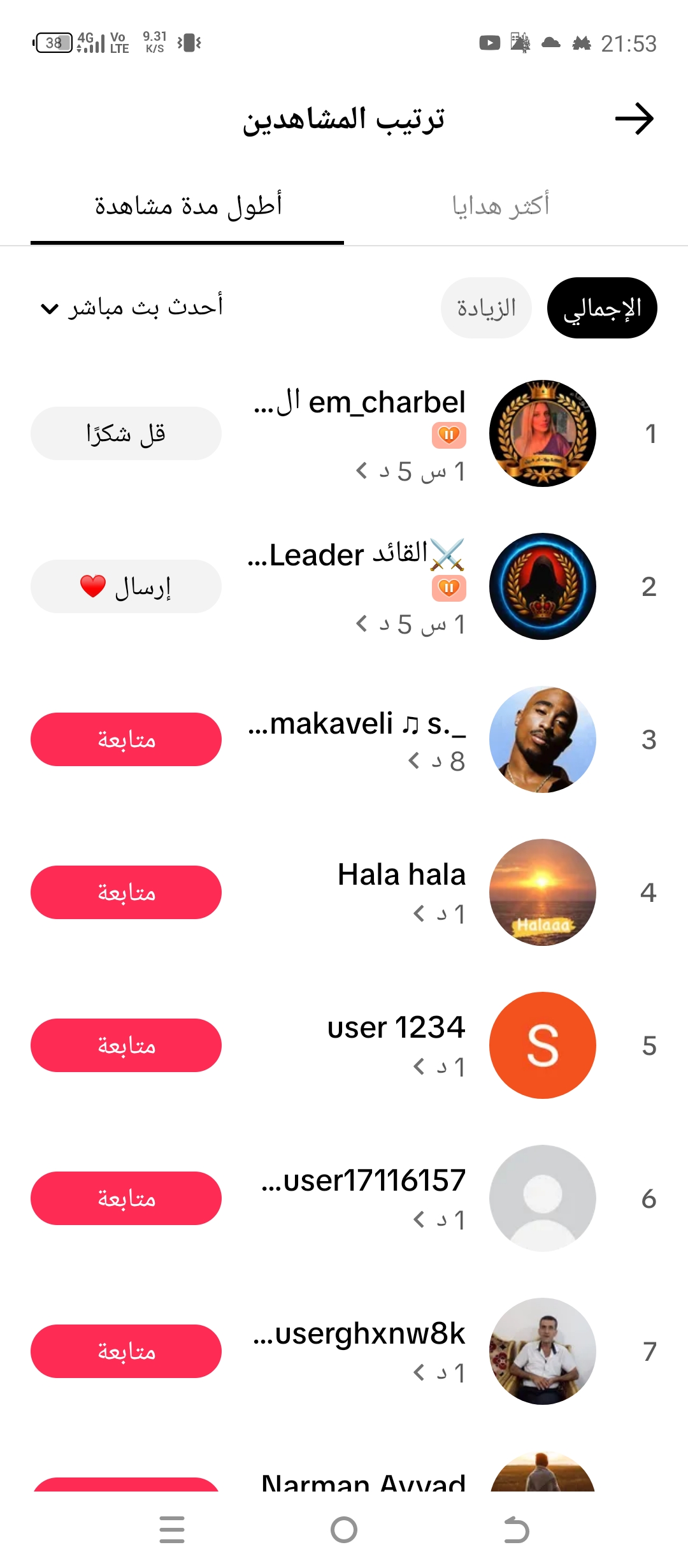Follow the makaveli user
Viewport: 688px width, 1568px height.
pyautogui.click(x=126, y=739)
